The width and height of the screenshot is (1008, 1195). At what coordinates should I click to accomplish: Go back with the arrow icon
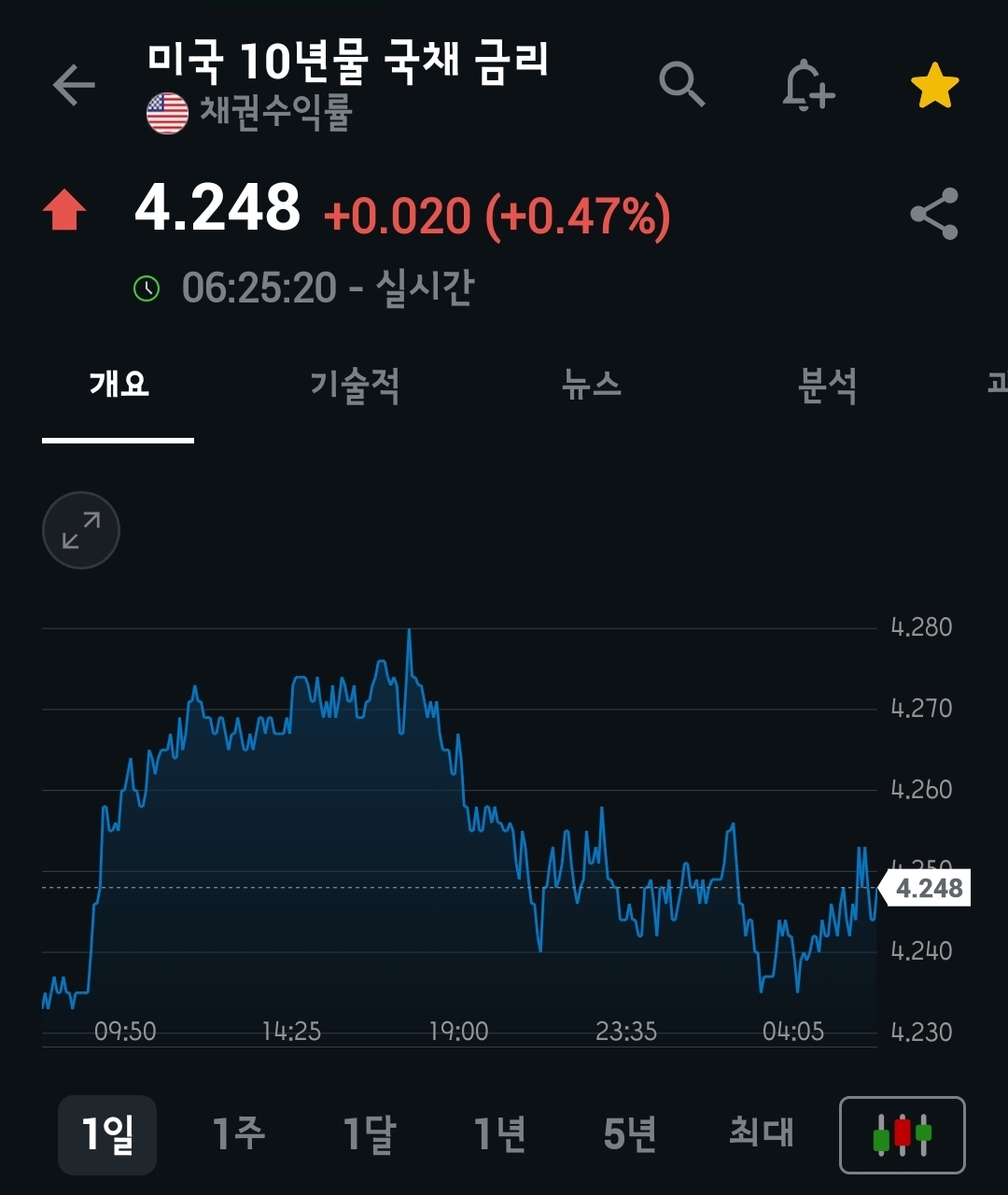coord(75,86)
